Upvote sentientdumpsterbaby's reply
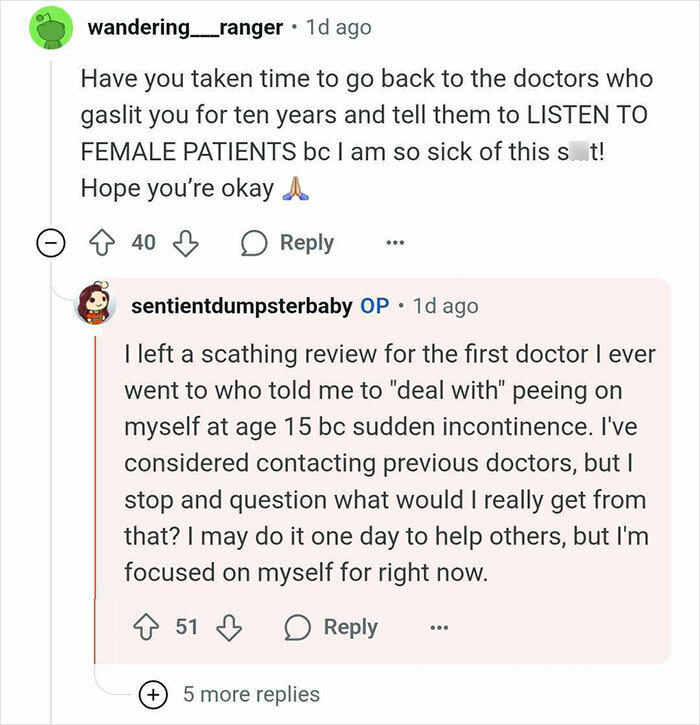Image resolution: width=700 pixels, height=725 pixels. pyautogui.click(x=148, y=627)
